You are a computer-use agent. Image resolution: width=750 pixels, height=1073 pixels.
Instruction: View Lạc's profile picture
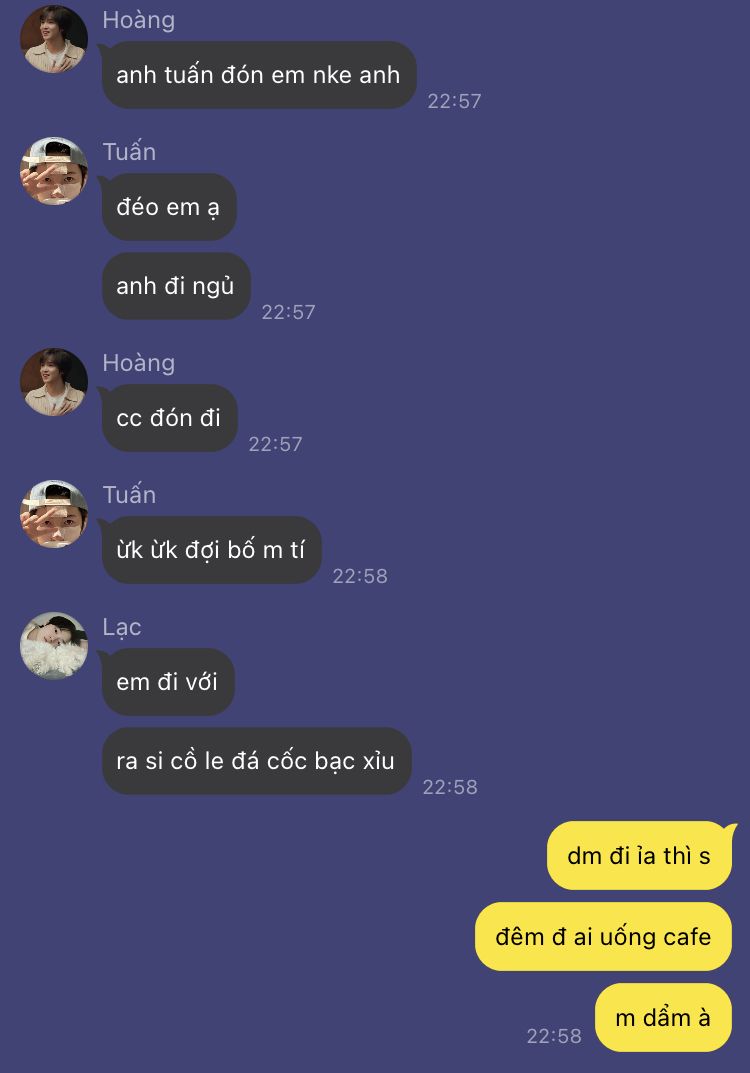tap(54, 646)
